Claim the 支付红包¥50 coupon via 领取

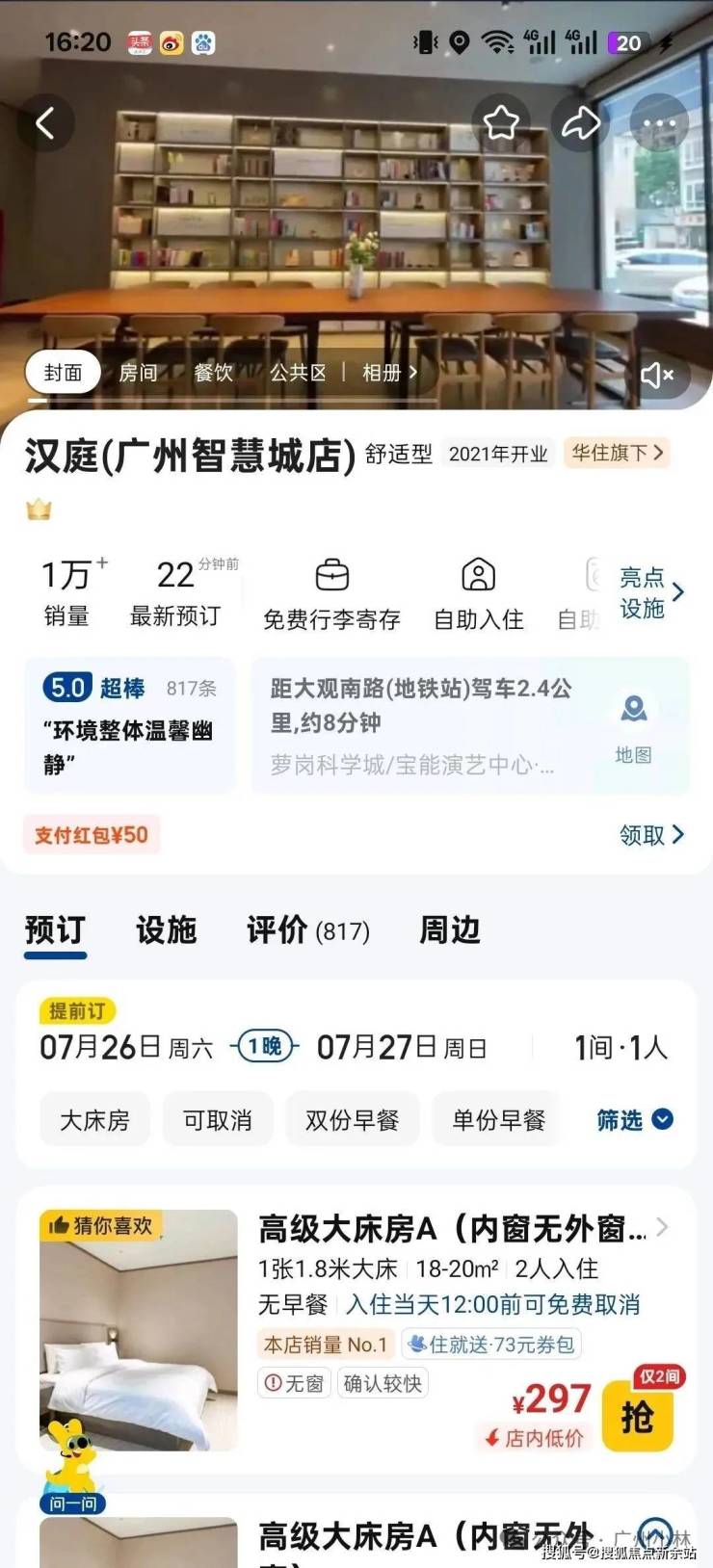650,835
